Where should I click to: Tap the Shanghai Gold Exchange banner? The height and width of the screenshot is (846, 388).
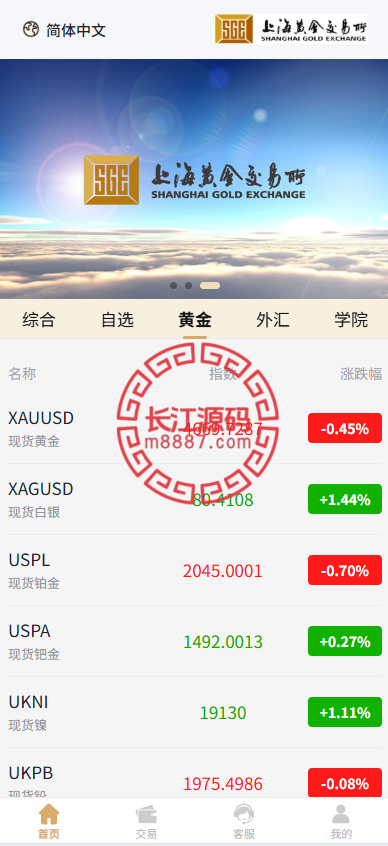(194, 179)
